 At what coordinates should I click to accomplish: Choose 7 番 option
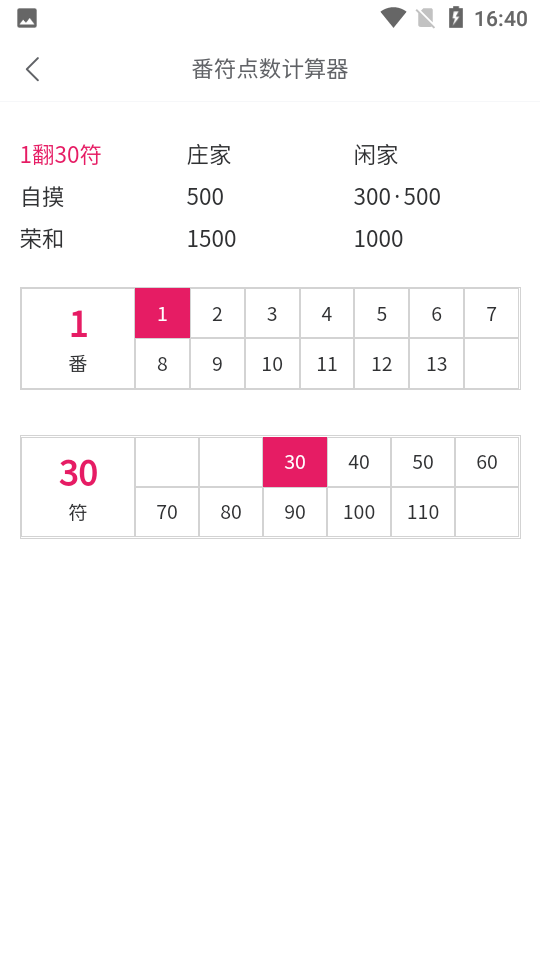(x=492, y=313)
